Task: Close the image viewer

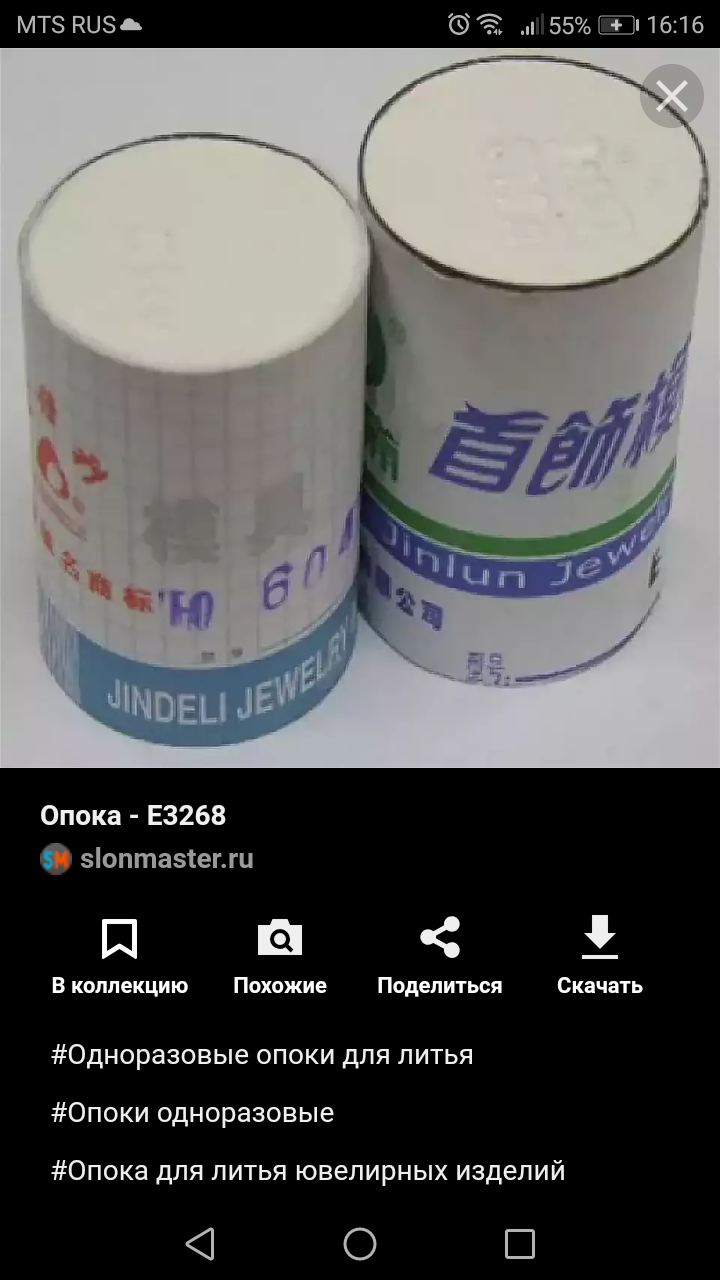Action: (671, 96)
